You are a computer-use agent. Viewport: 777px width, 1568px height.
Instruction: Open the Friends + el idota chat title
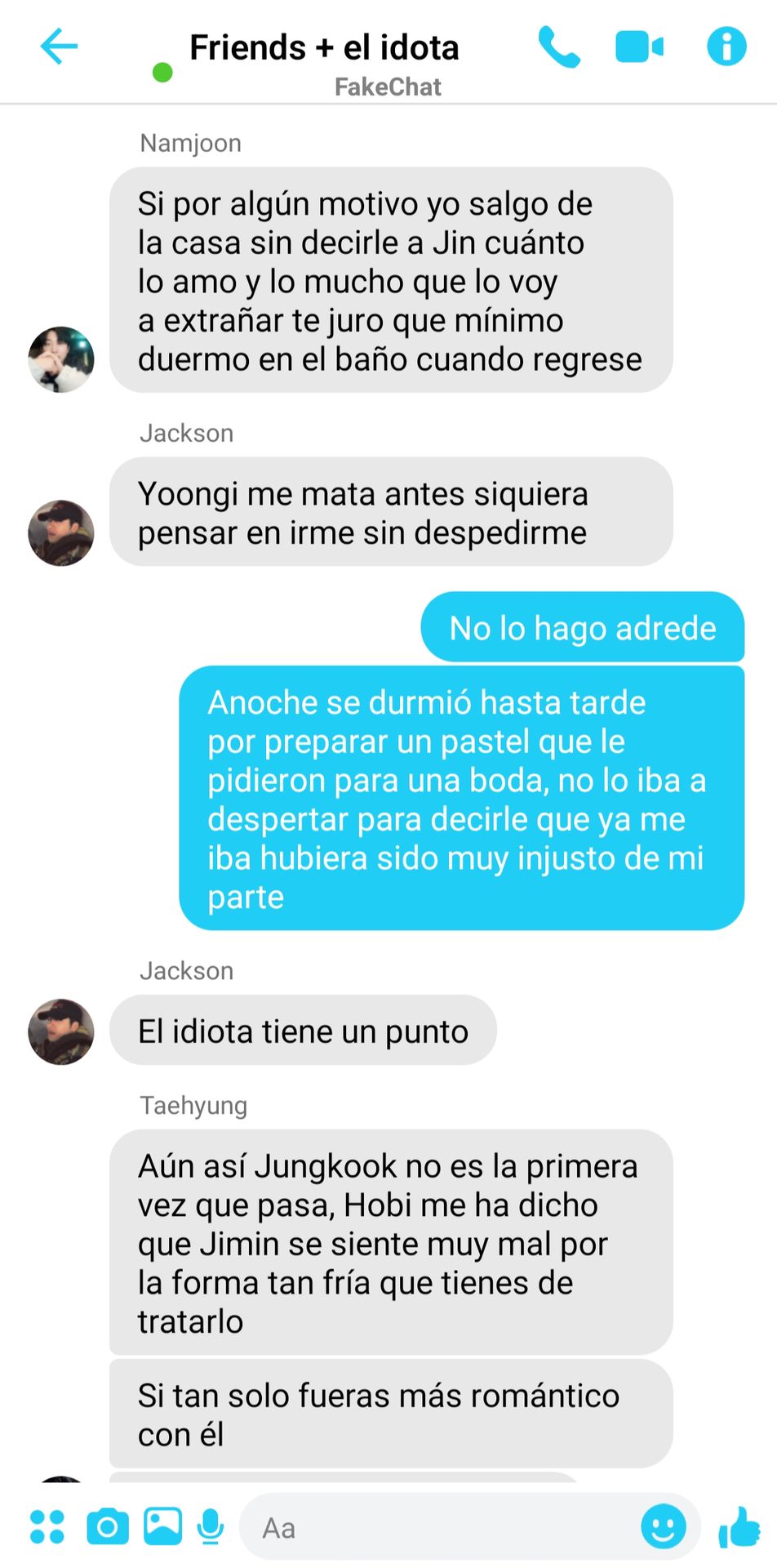pyautogui.click(x=324, y=47)
